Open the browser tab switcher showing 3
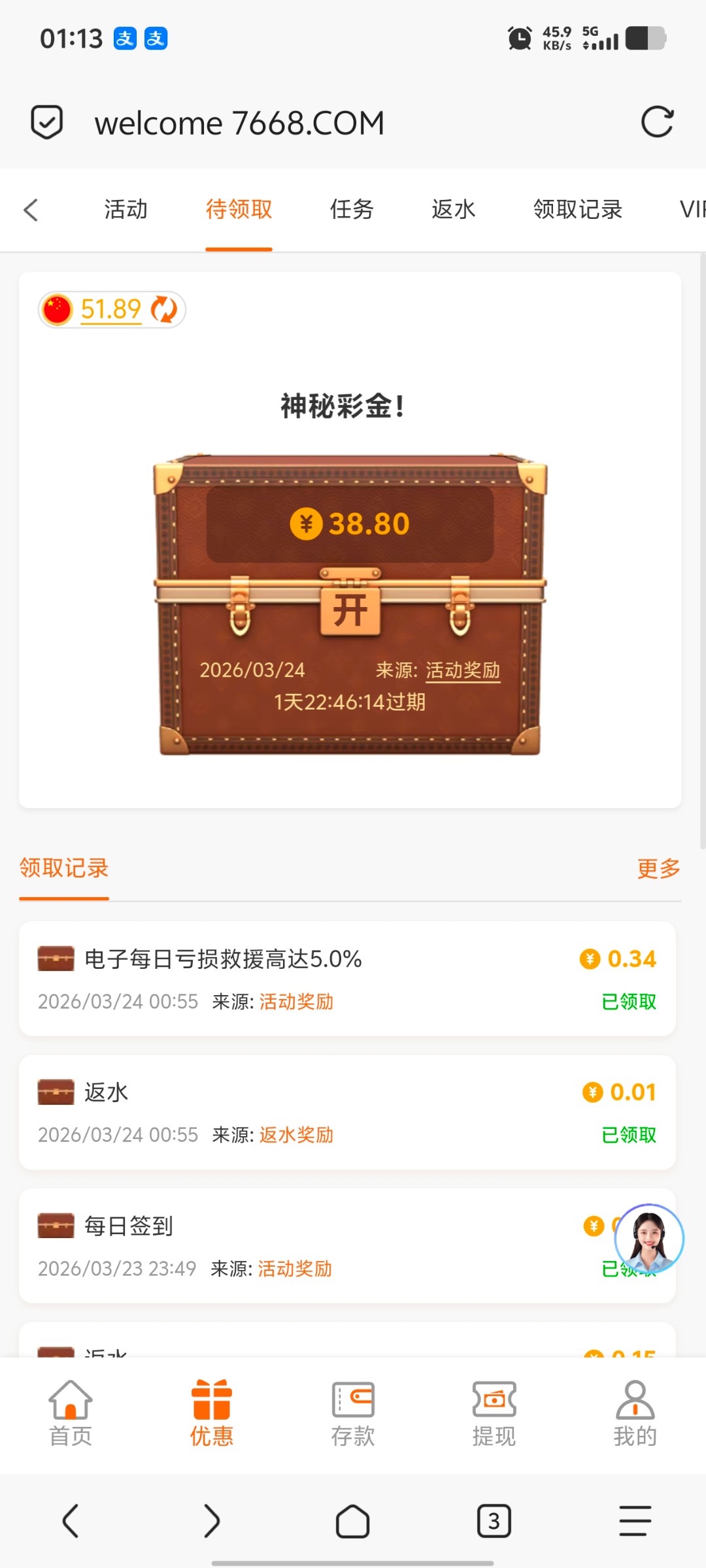The width and height of the screenshot is (706, 1568). click(494, 1521)
